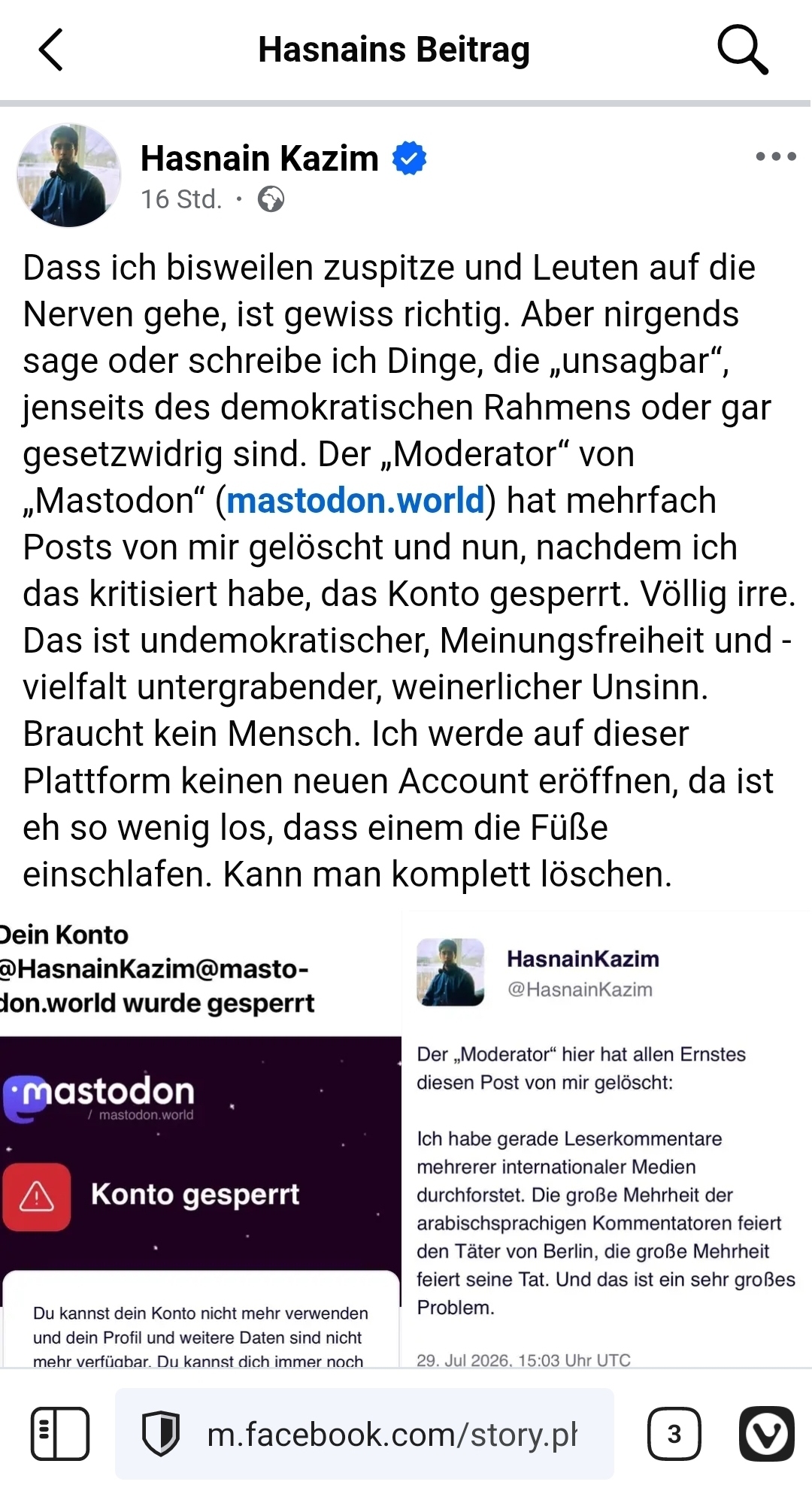The width and height of the screenshot is (812, 1485).
Task: Open Hasnain Kazim's profile picture
Action: [x=69, y=175]
